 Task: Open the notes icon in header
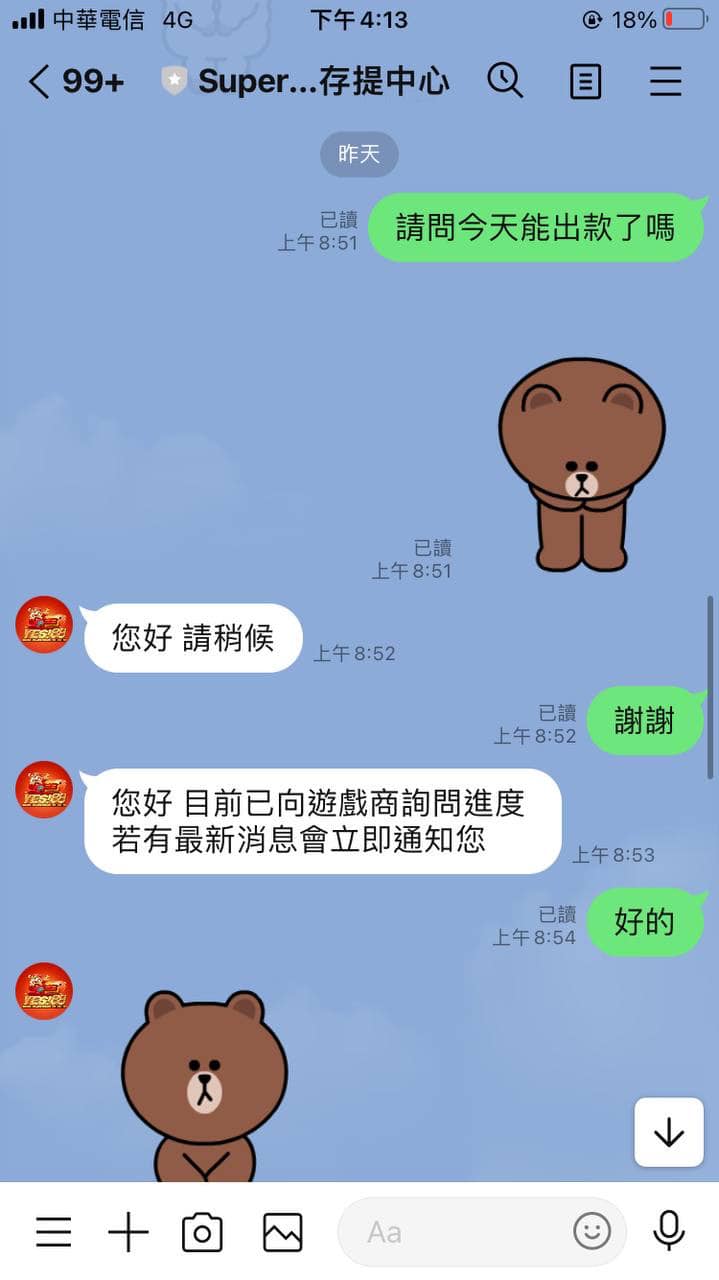point(586,81)
